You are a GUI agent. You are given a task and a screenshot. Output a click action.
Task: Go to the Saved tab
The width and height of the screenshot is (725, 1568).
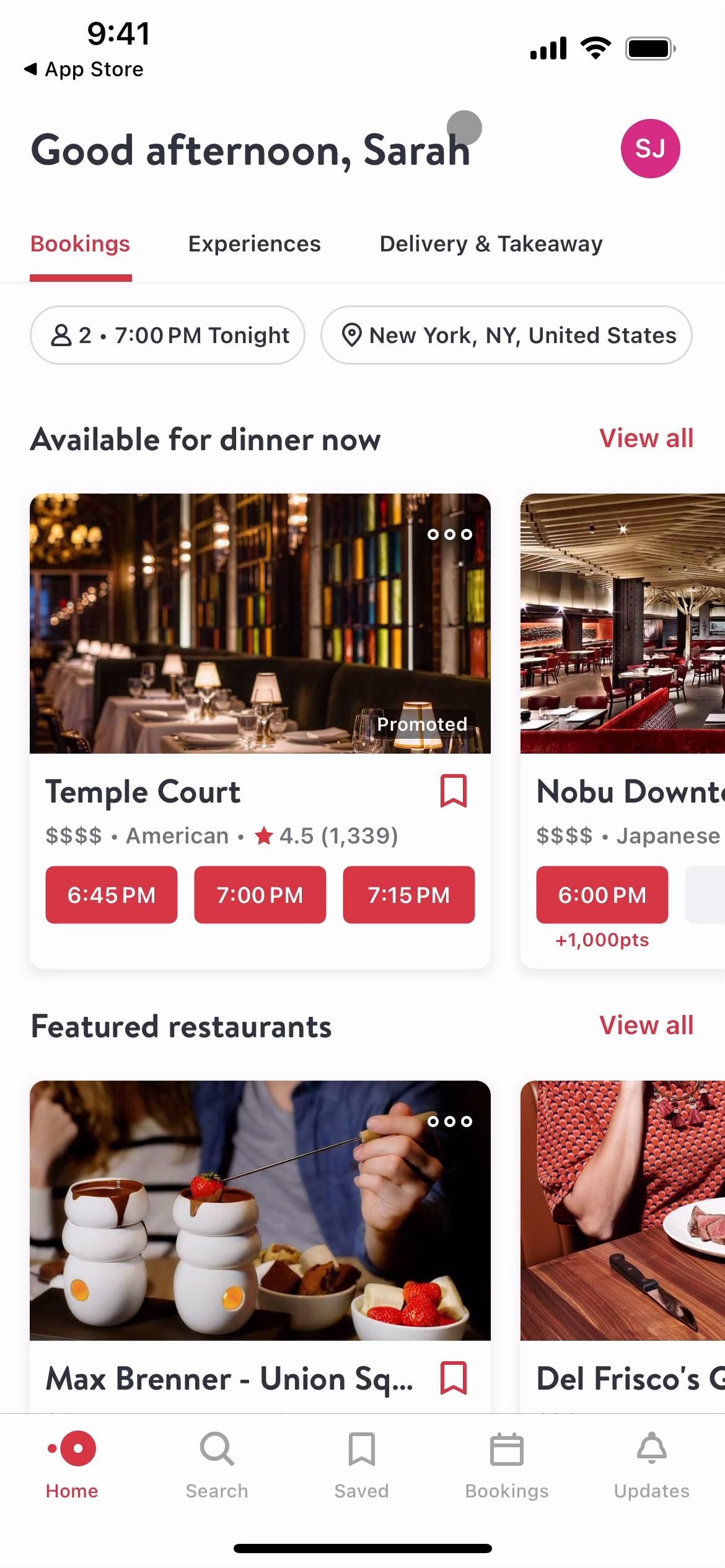tap(361, 1465)
